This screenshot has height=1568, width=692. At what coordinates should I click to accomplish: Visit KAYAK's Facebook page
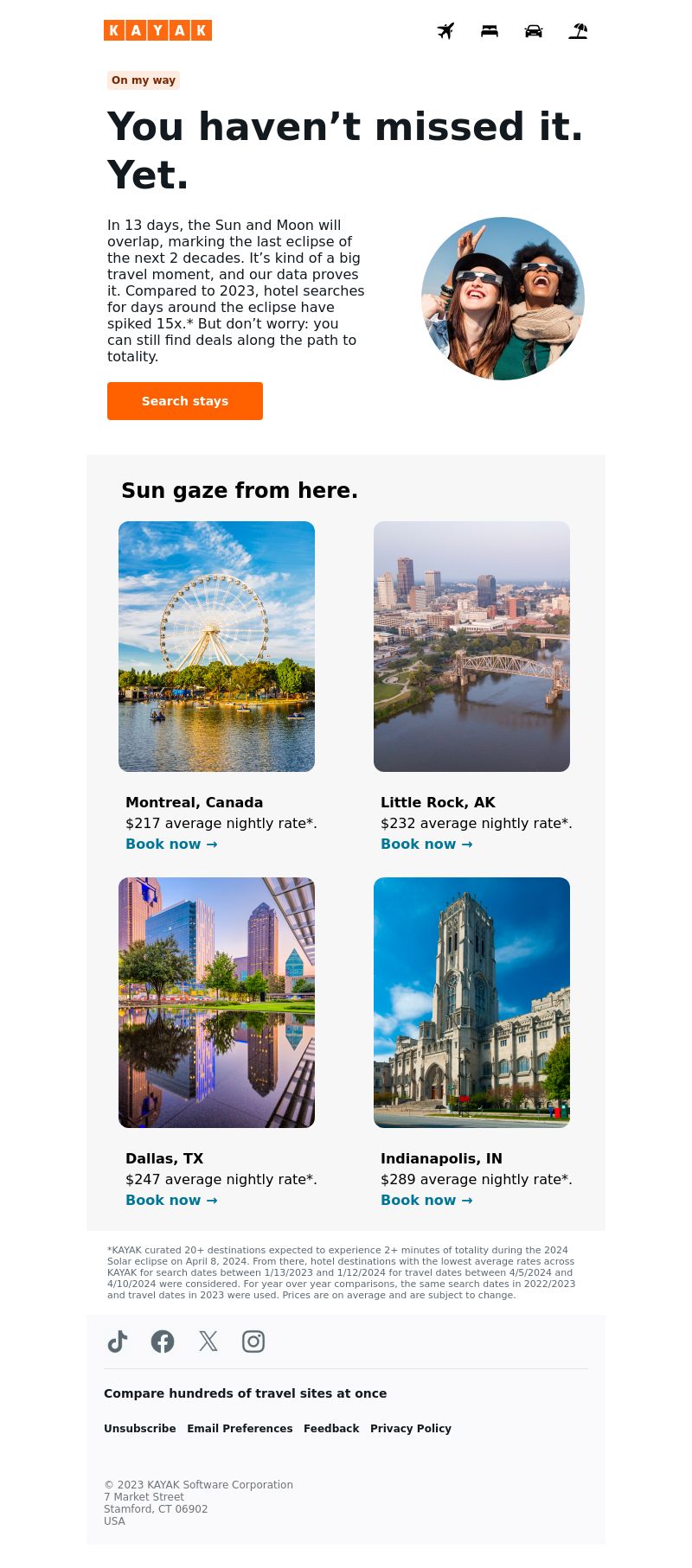click(x=163, y=1342)
